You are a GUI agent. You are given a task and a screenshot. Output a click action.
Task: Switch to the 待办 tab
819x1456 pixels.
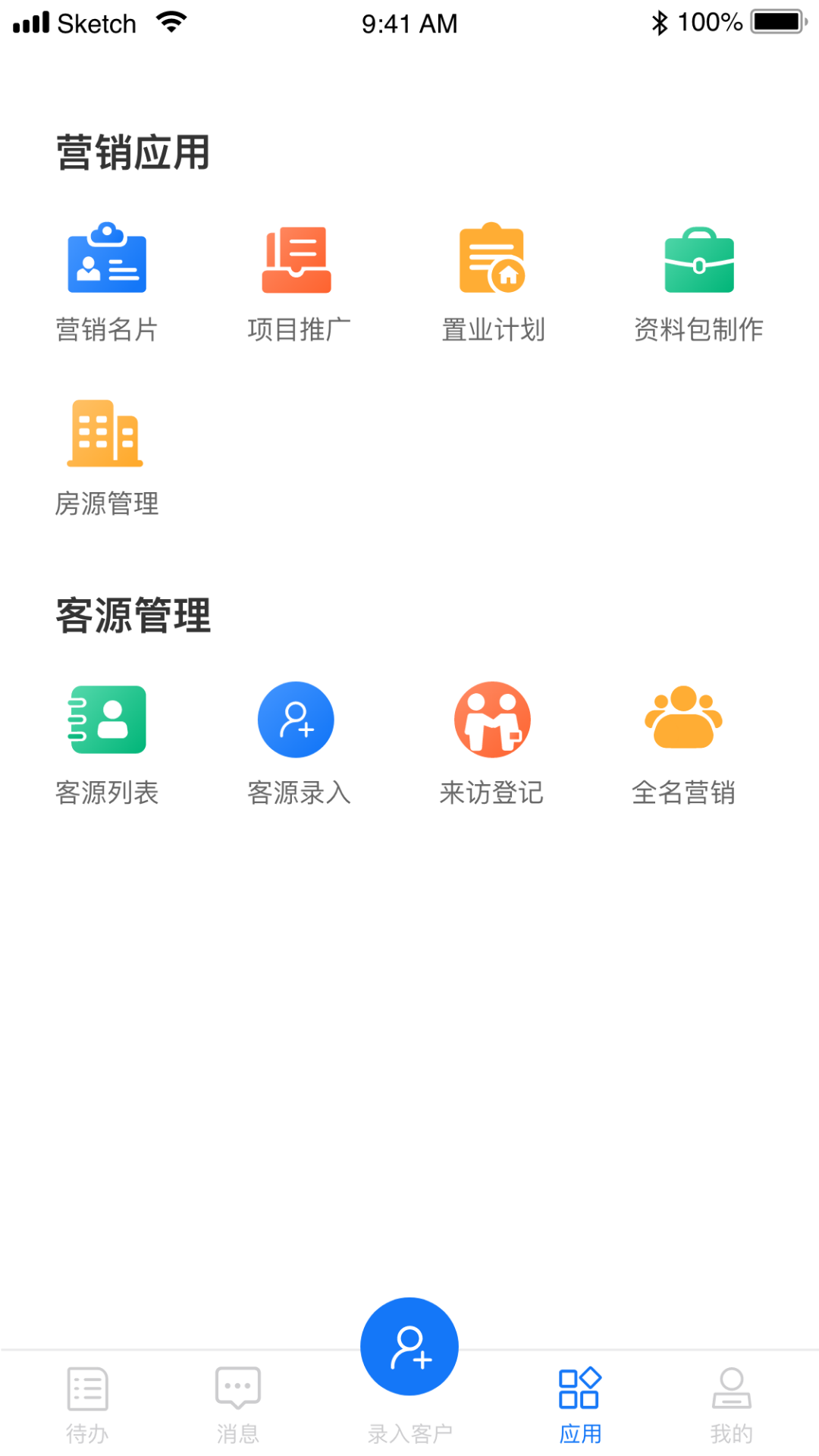point(87,1401)
